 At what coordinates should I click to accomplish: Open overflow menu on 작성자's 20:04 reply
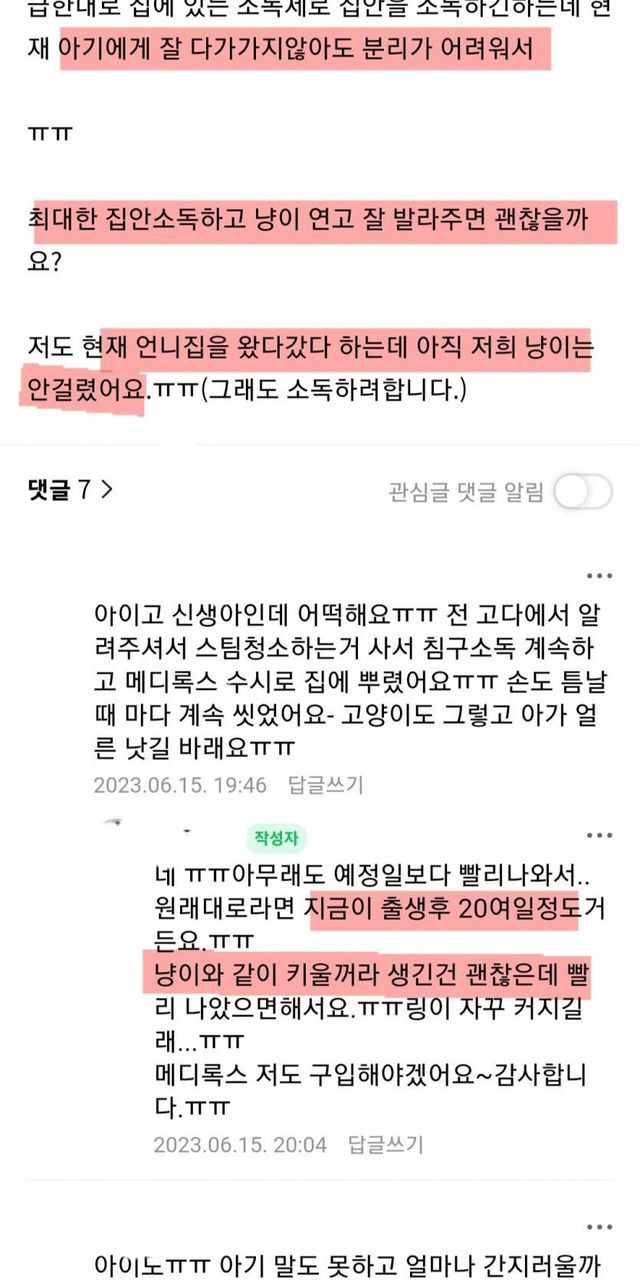599,835
